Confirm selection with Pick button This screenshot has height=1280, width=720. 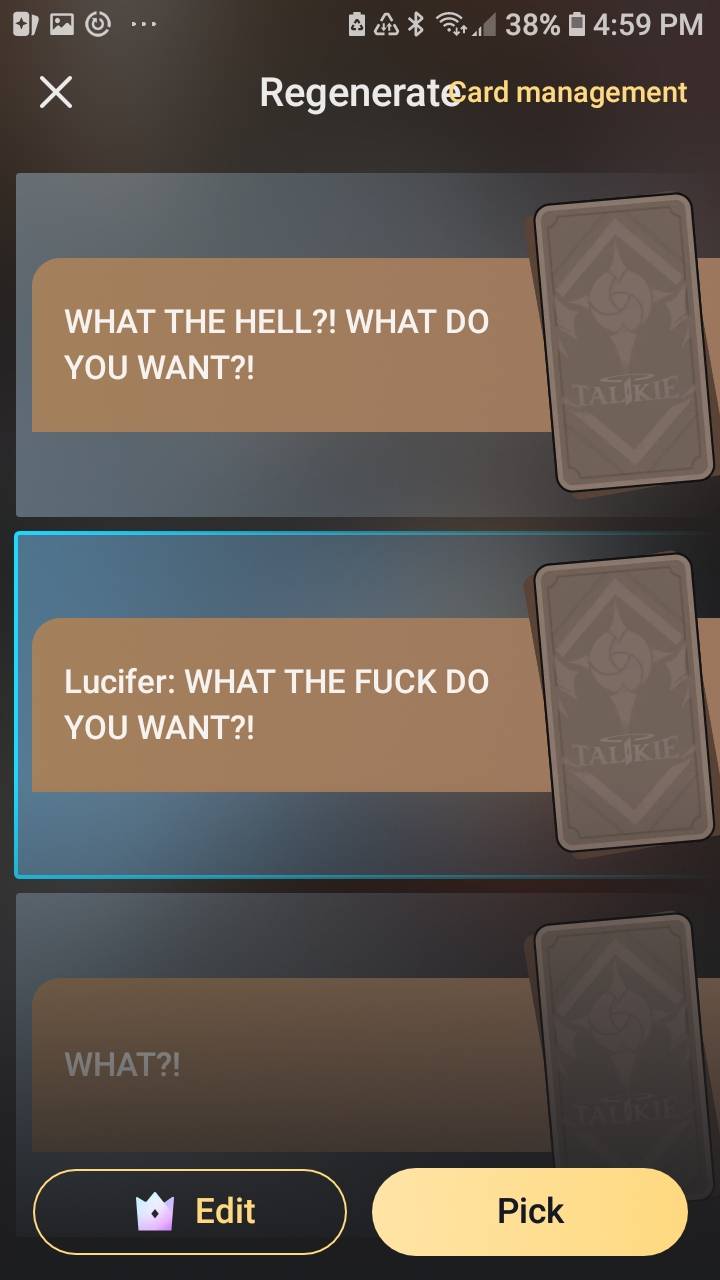point(530,1212)
